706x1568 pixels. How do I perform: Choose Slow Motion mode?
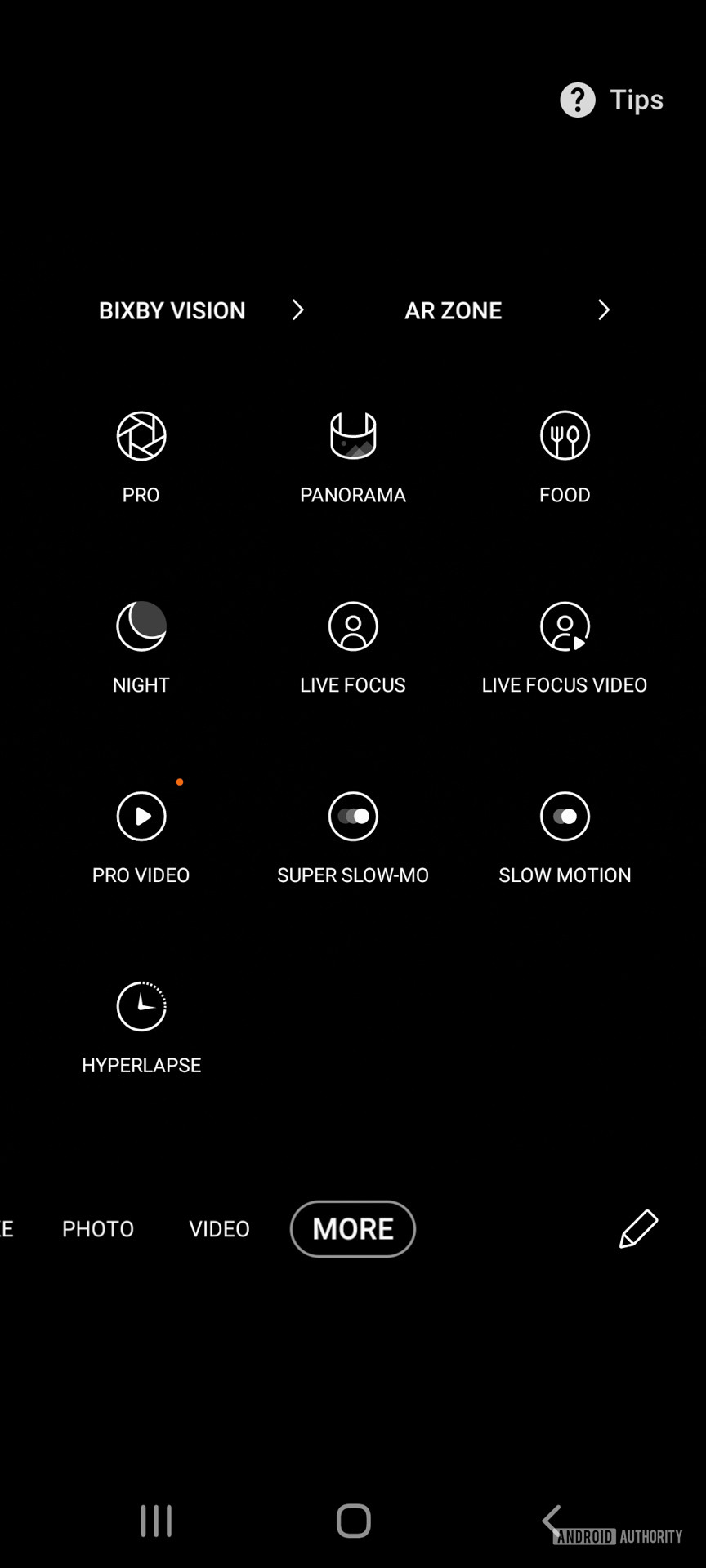(565, 836)
